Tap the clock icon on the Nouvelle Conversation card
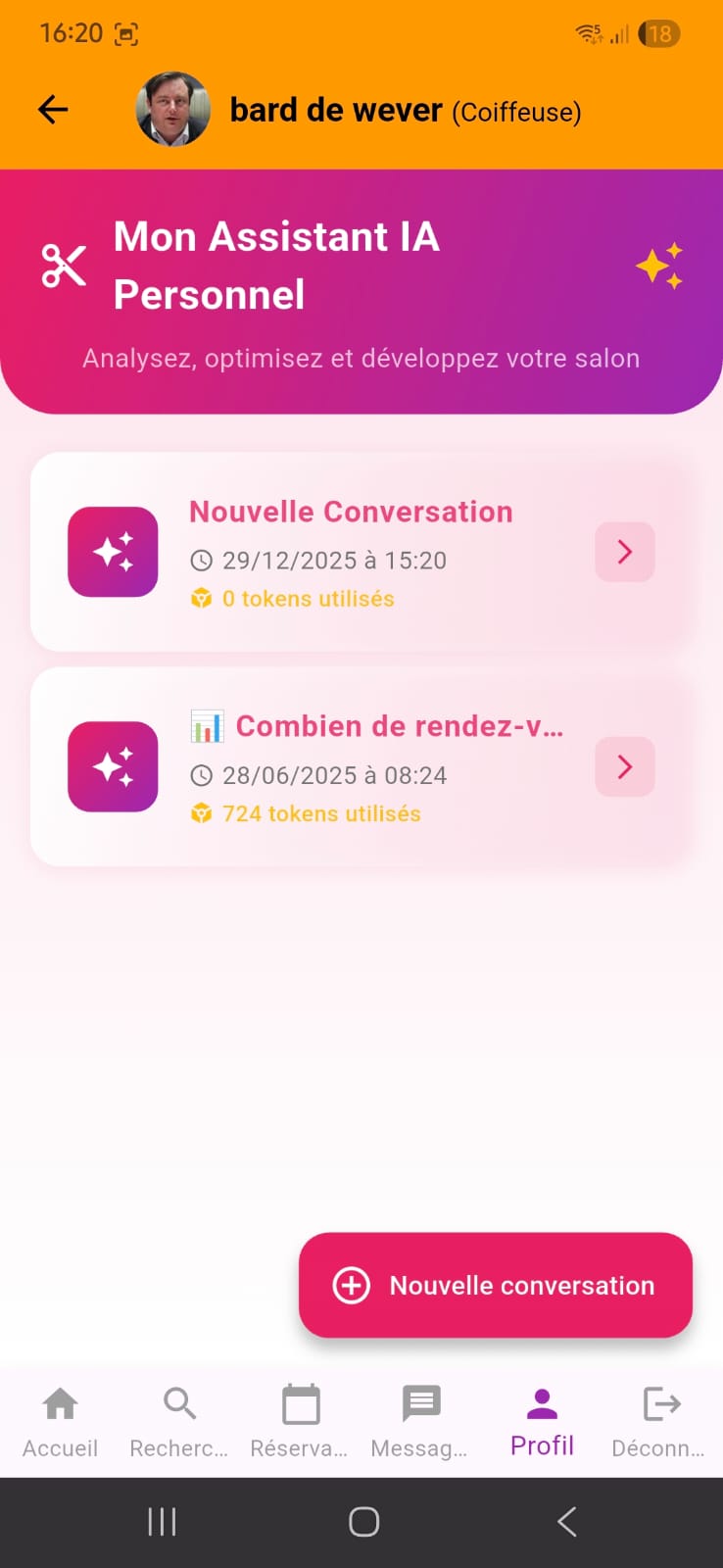Screen dimensions: 723x1568 pos(202,560)
